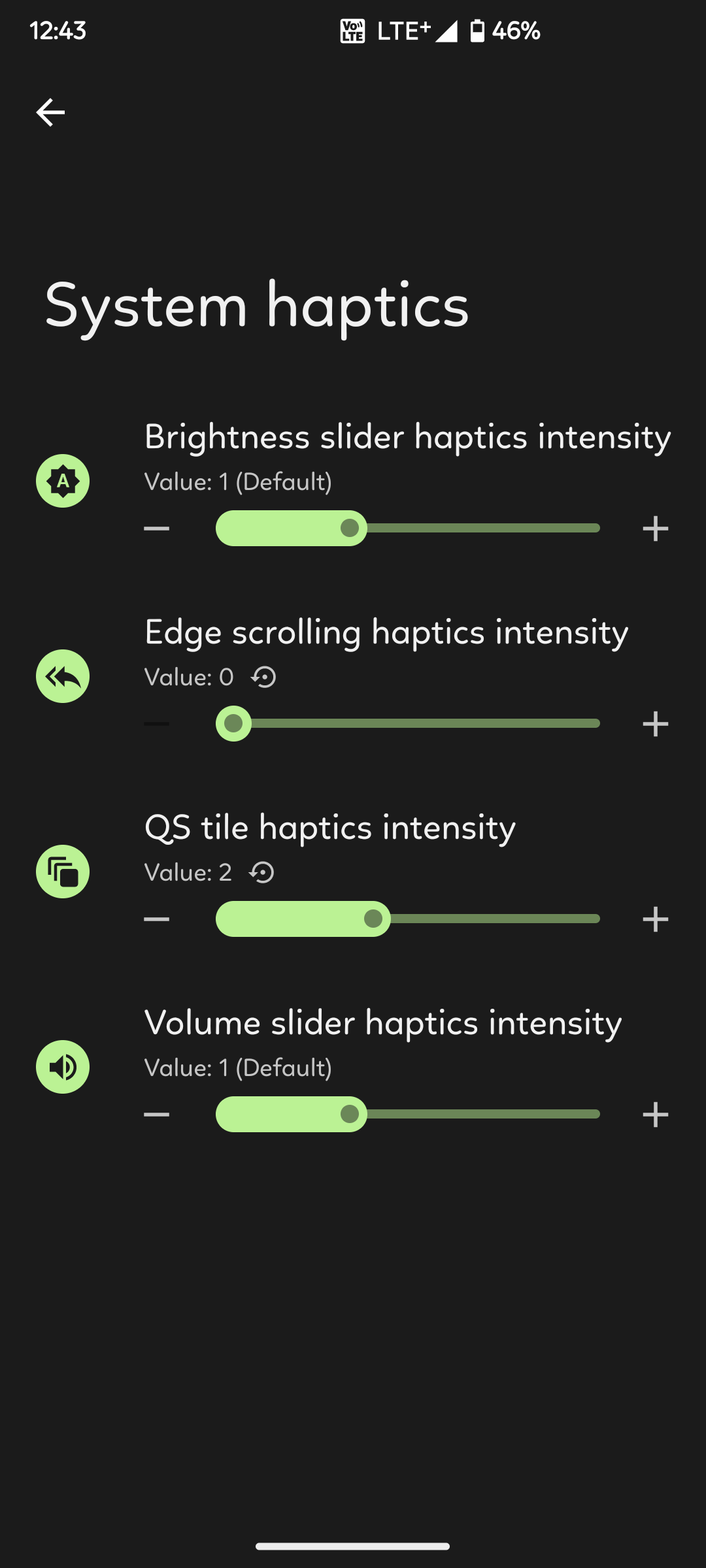Tap the volume slider haptics intensity track
This screenshot has height=1568, width=706.
click(x=408, y=1114)
